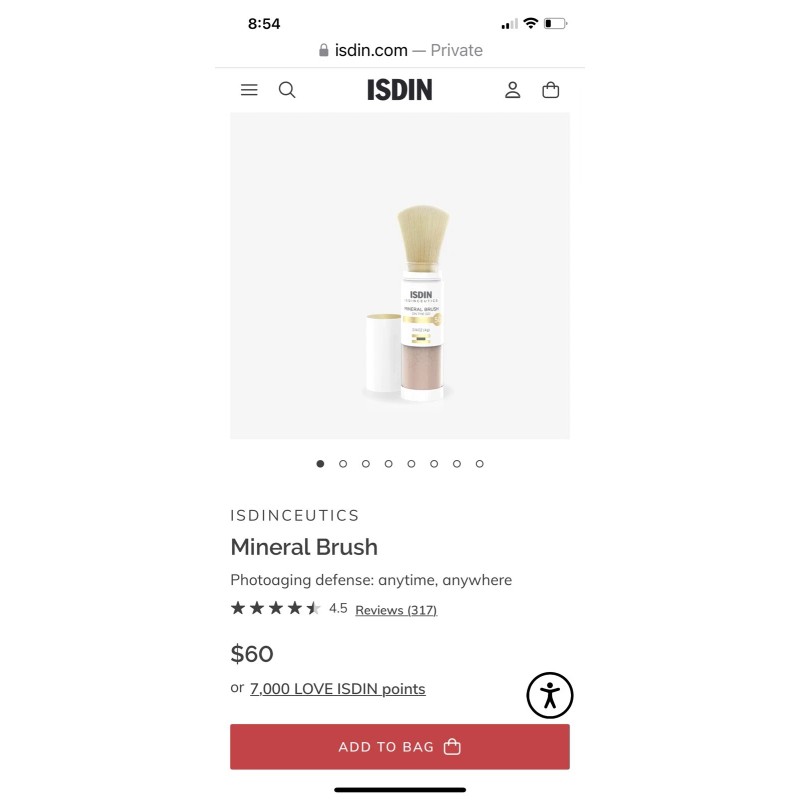The height and width of the screenshot is (800, 800).
Task: Tap the ISDIN logo to go home
Action: pos(399,90)
